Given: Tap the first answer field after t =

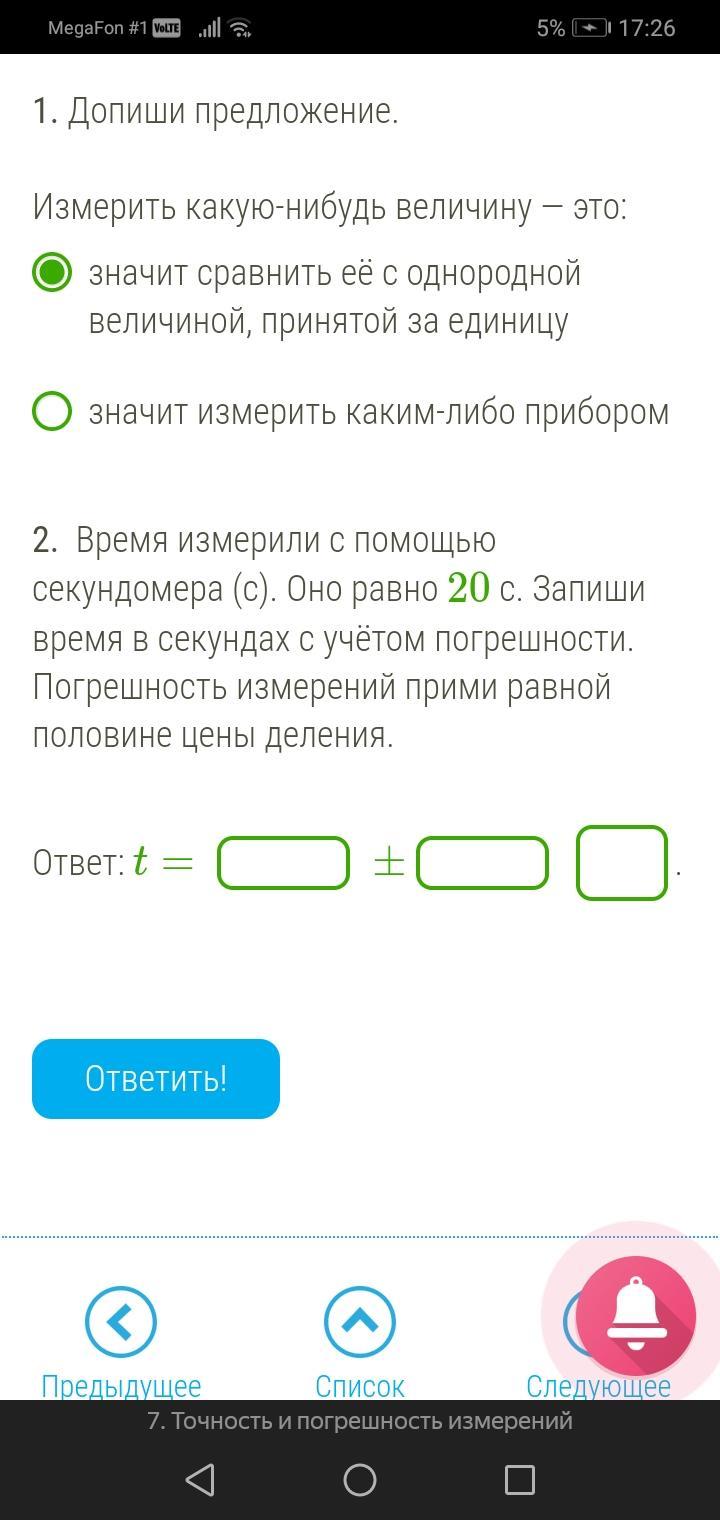Looking at the screenshot, I should (x=284, y=863).
